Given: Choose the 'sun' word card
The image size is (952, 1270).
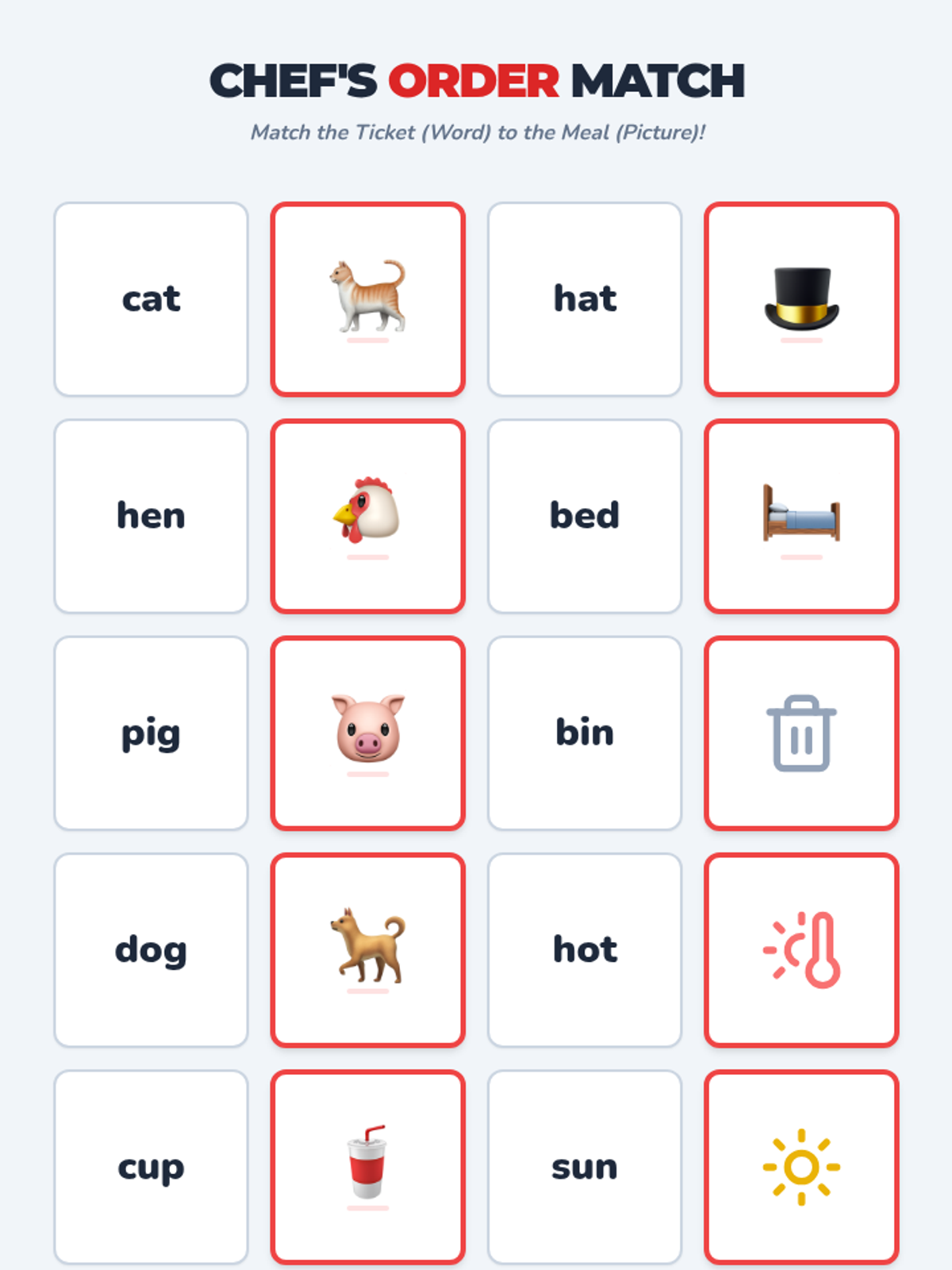Looking at the screenshot, I should [x=585, y=1167].
